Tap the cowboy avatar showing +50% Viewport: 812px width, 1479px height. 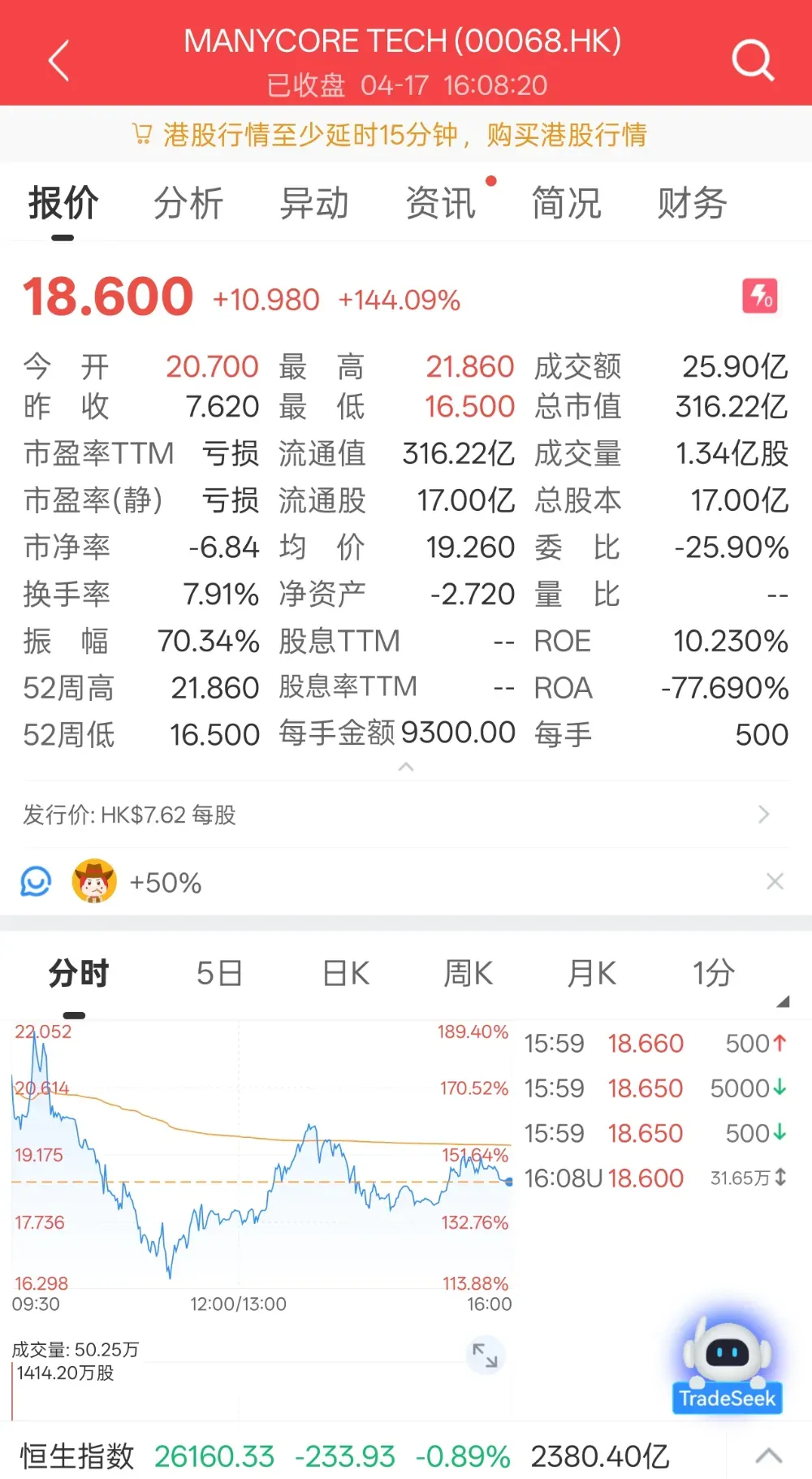95,880
